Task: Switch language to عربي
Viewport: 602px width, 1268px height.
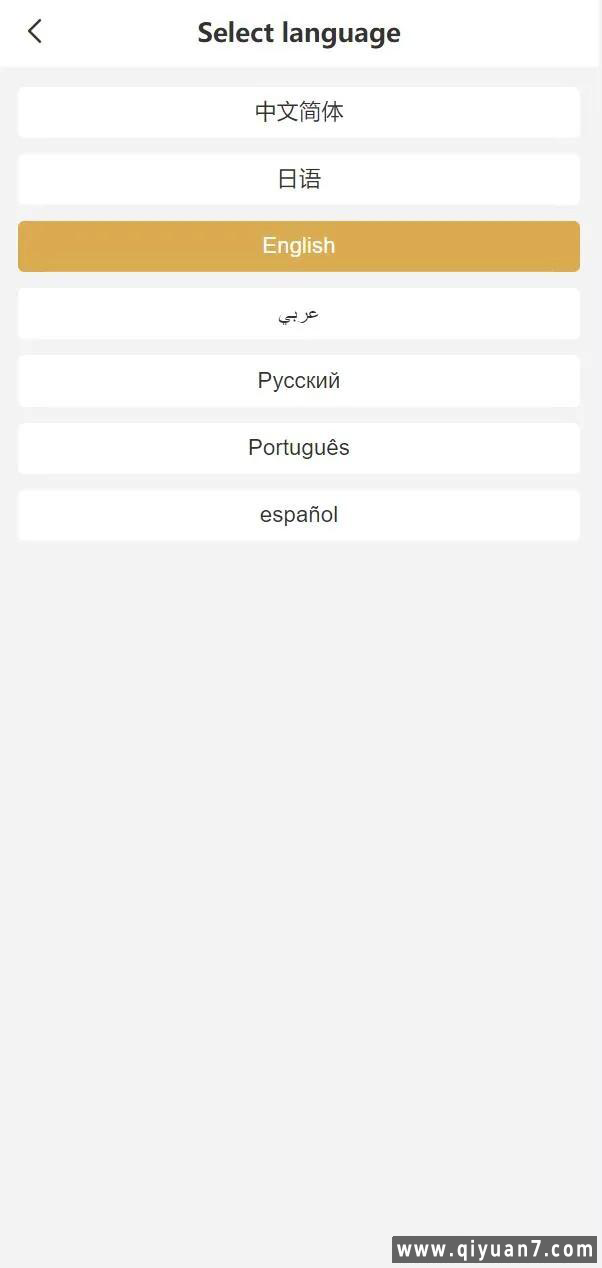Action: click(x=299, y=314)
